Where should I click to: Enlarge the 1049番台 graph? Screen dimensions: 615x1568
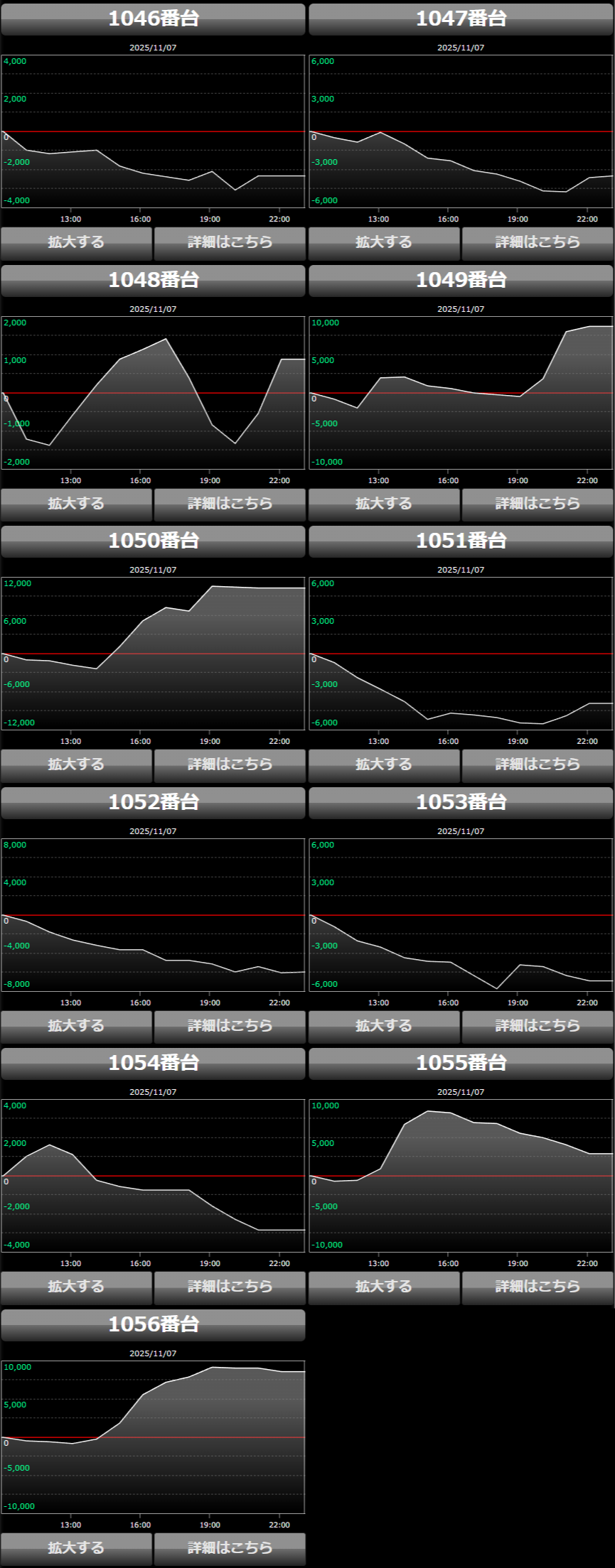pos(384,504)
